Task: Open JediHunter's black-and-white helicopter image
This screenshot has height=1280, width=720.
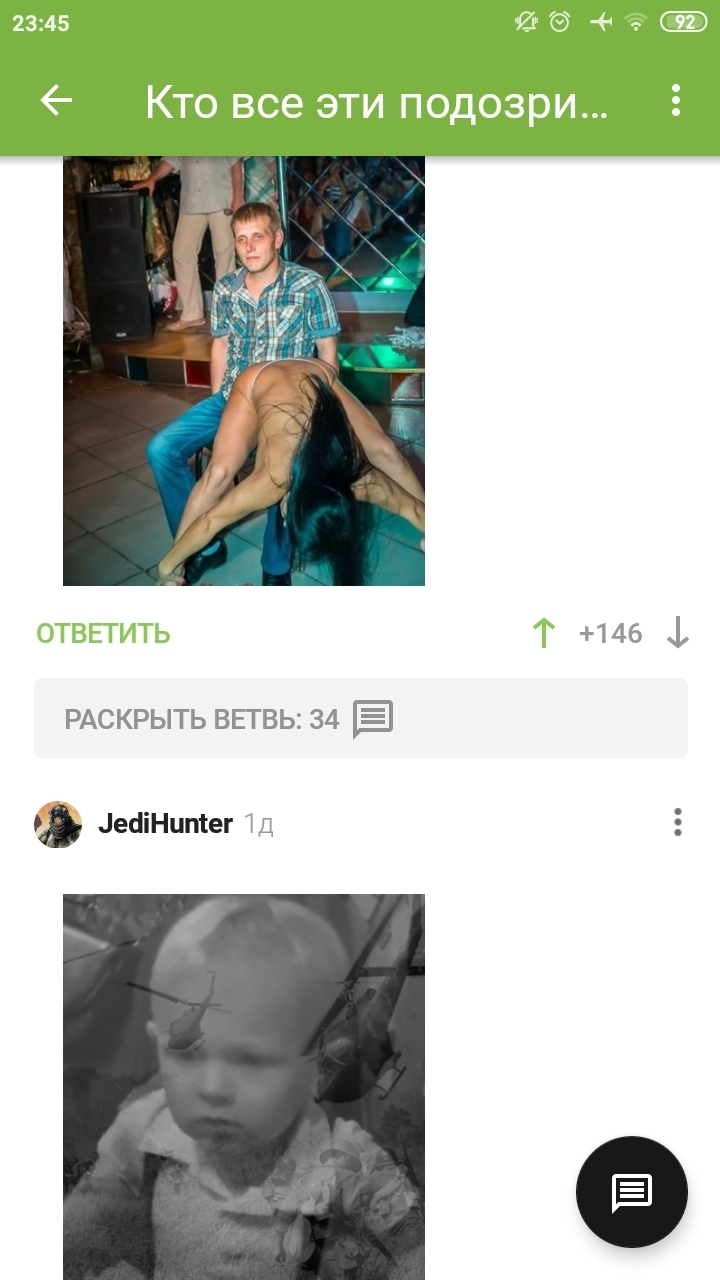Action: tap(244, 1087)
